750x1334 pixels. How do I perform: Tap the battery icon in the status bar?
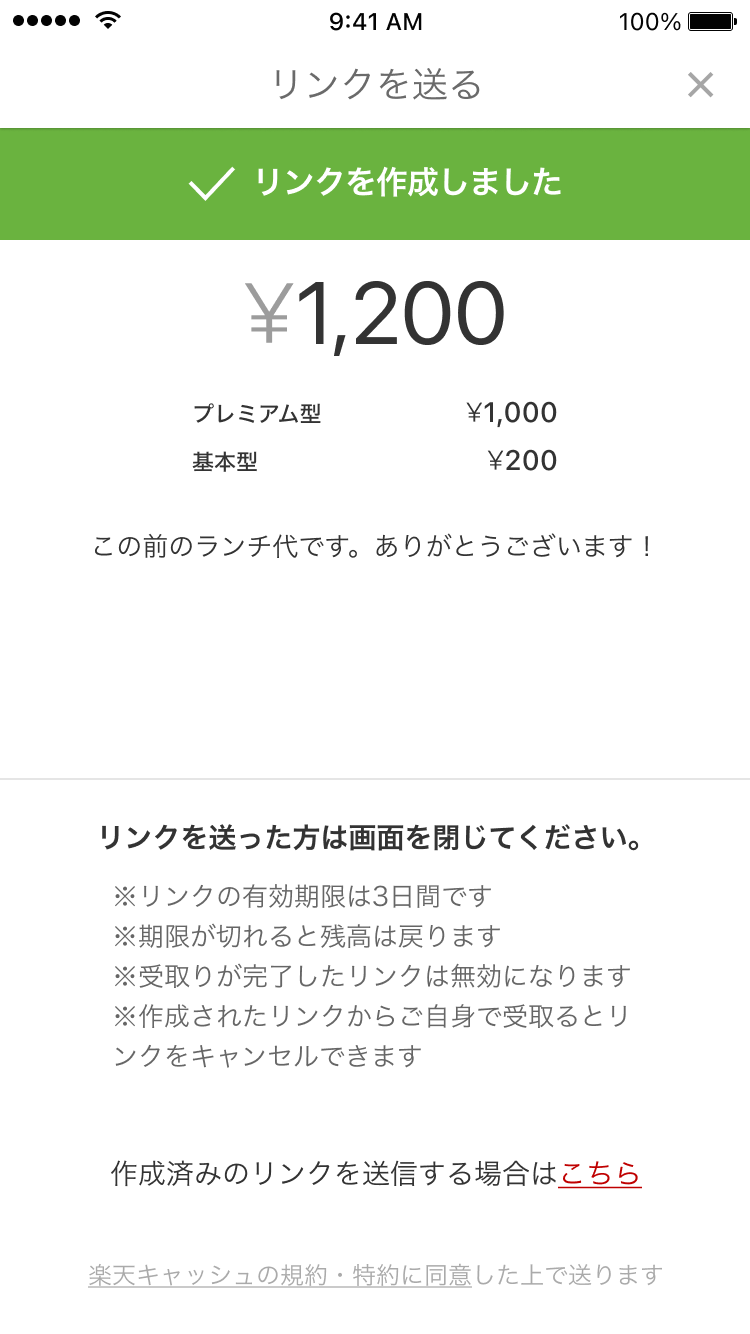[x=712, y=20]
